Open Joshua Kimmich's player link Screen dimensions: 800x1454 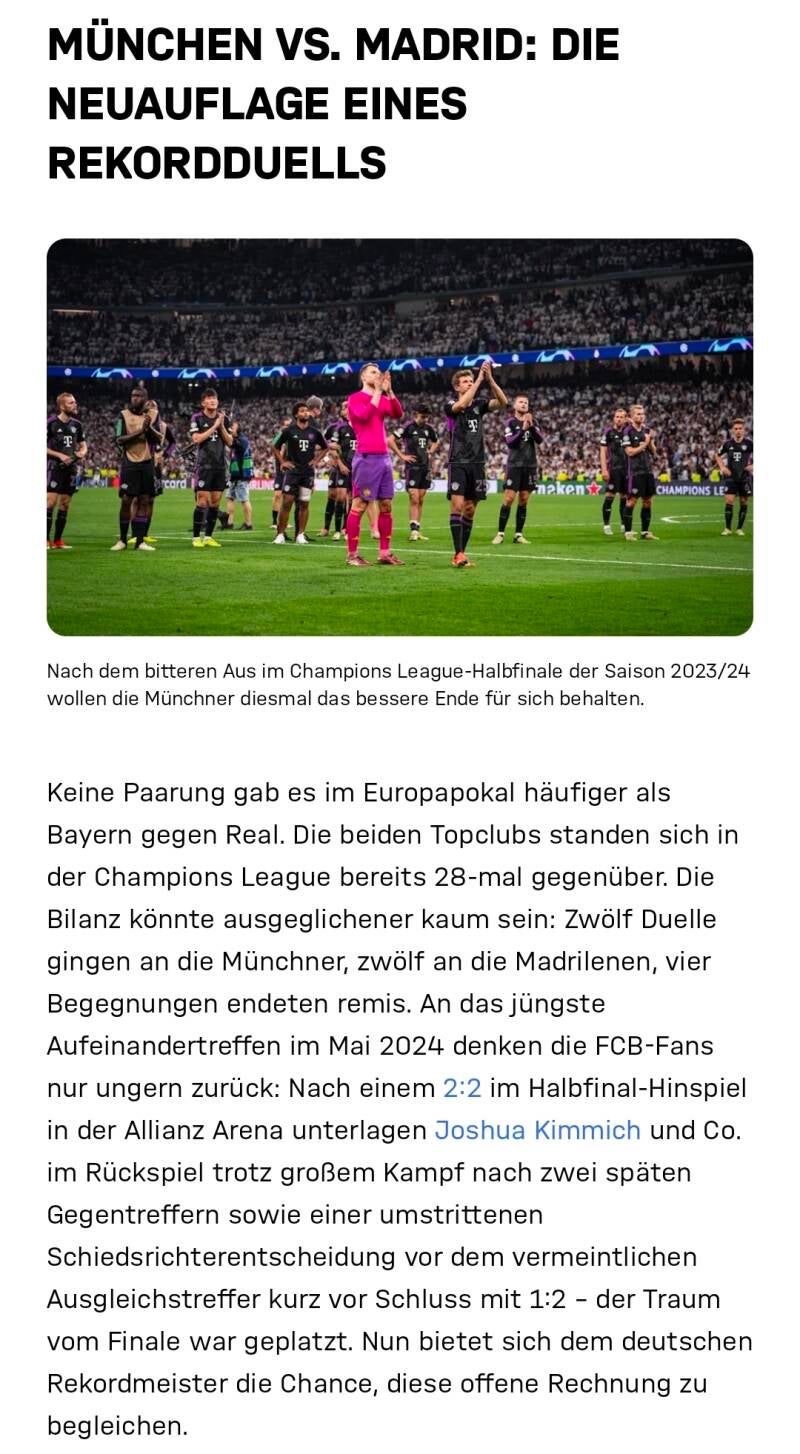pyautogui.click(x=537, y=1130)
